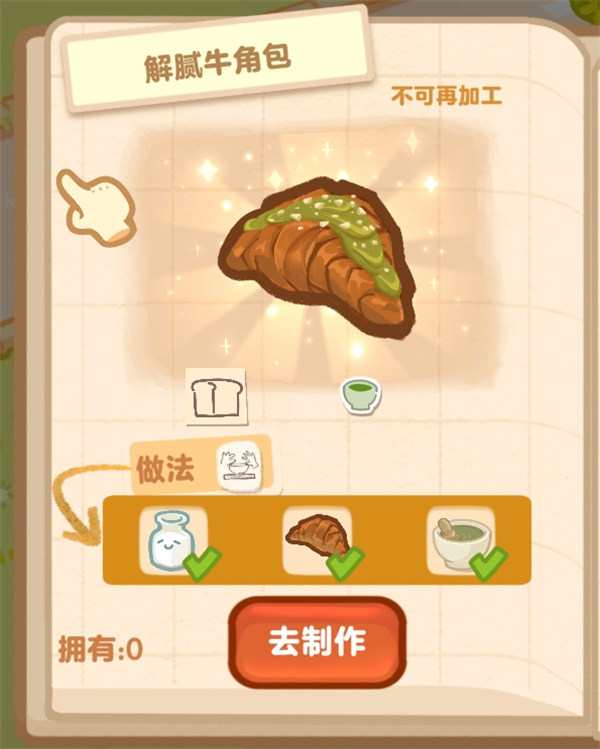Tap the 去制作 button
600x749 pixels.
click(x=317, y=642)
